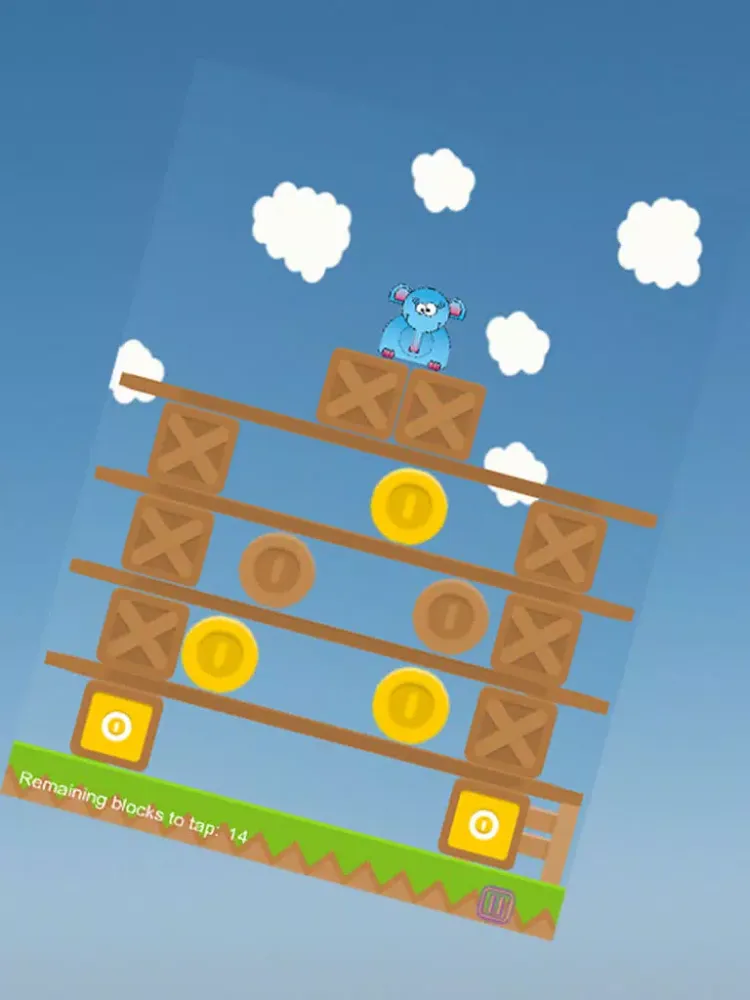Viewport: 750px width, 1000px height.
Task: Tap the yellow coin block beside the ladder
Action: (x=484, y=825)
